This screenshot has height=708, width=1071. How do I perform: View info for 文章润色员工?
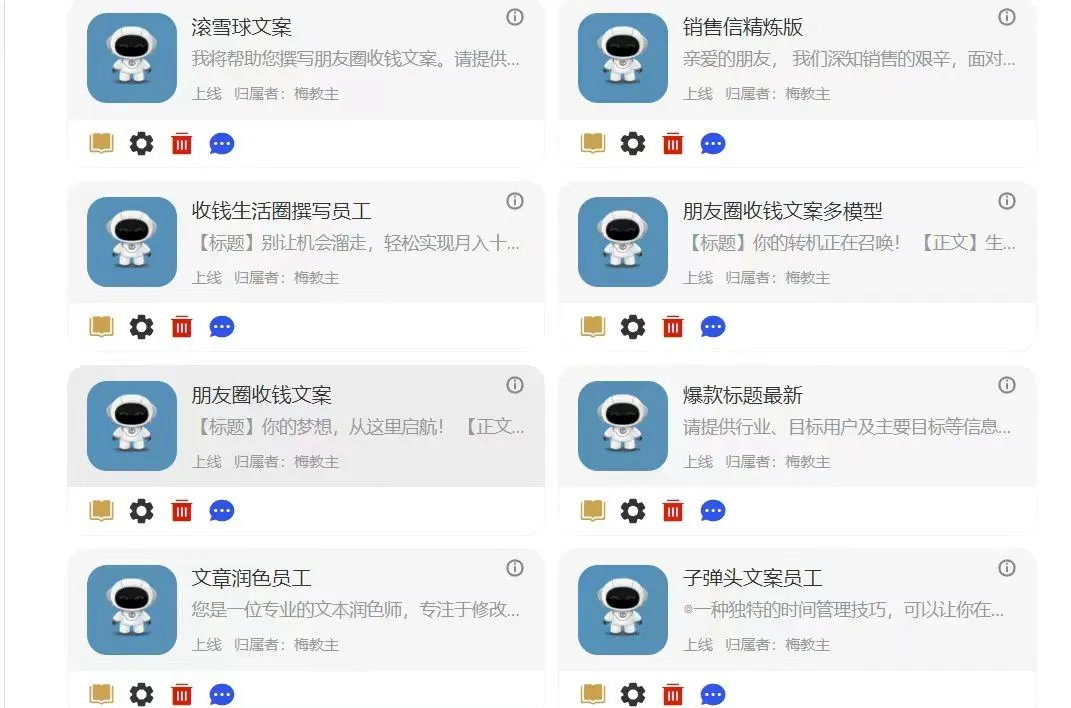pyautogui.click(x=515, y=568)
